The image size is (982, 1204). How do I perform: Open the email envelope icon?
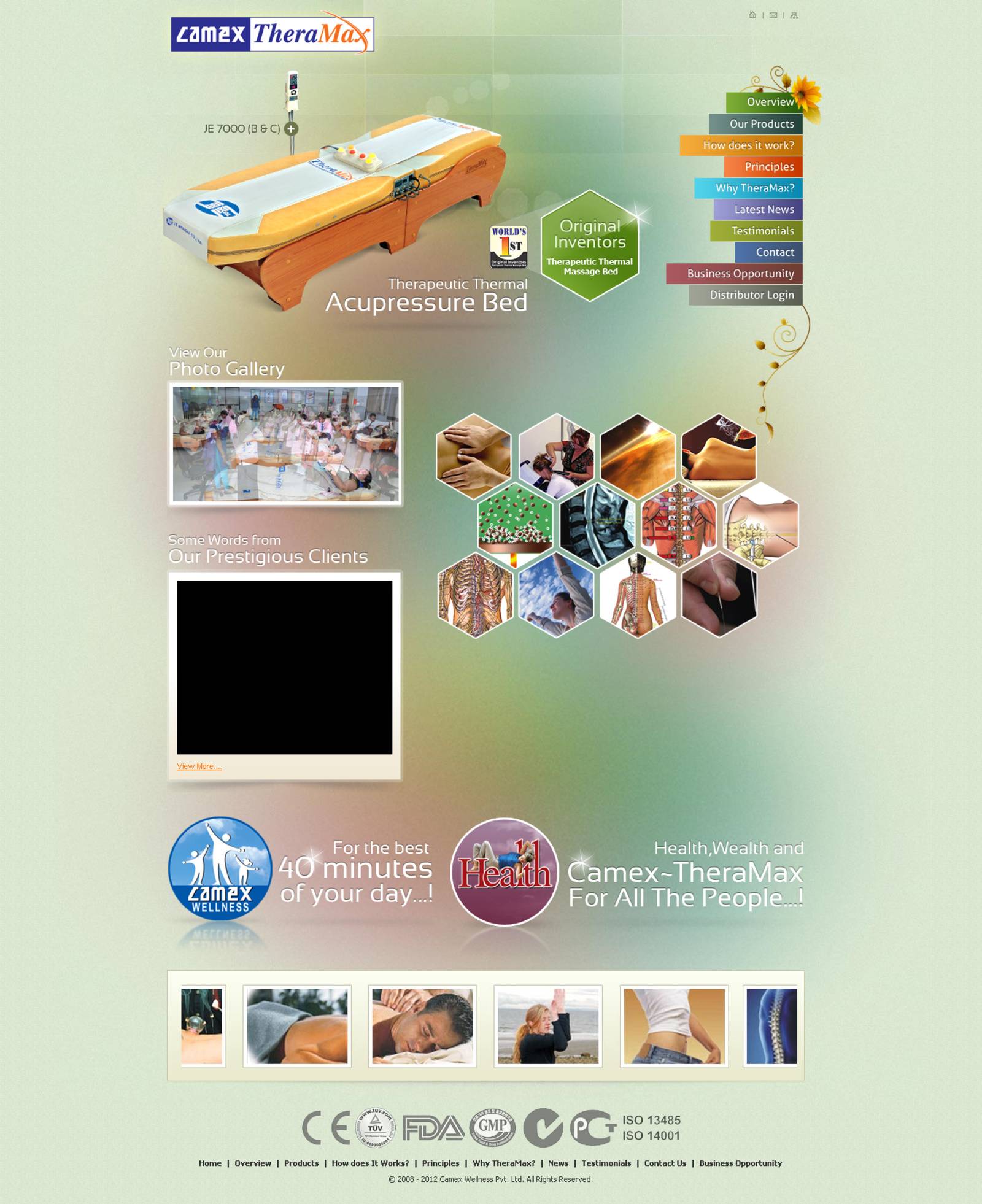click(x=773, y=15)
